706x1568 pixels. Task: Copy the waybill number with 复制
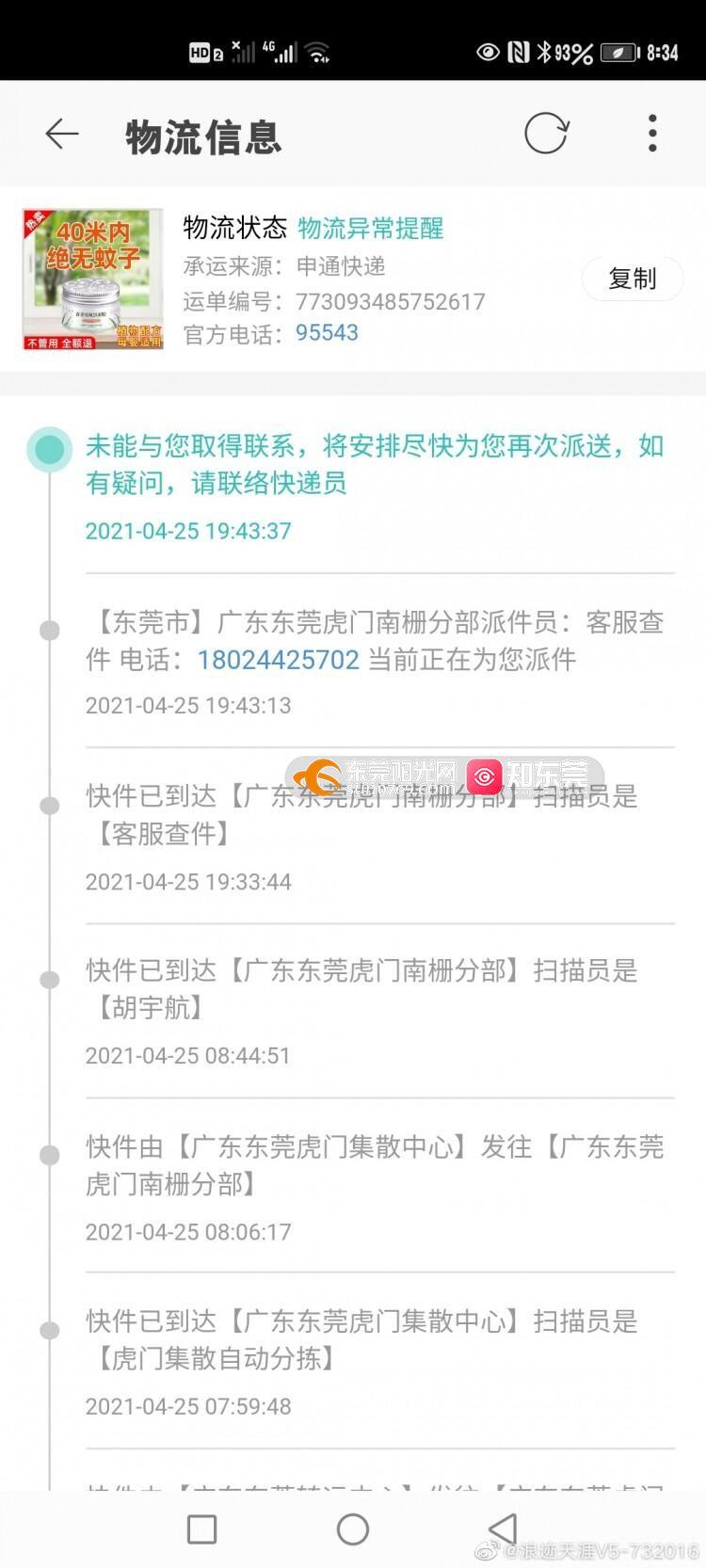click(632, 279)
